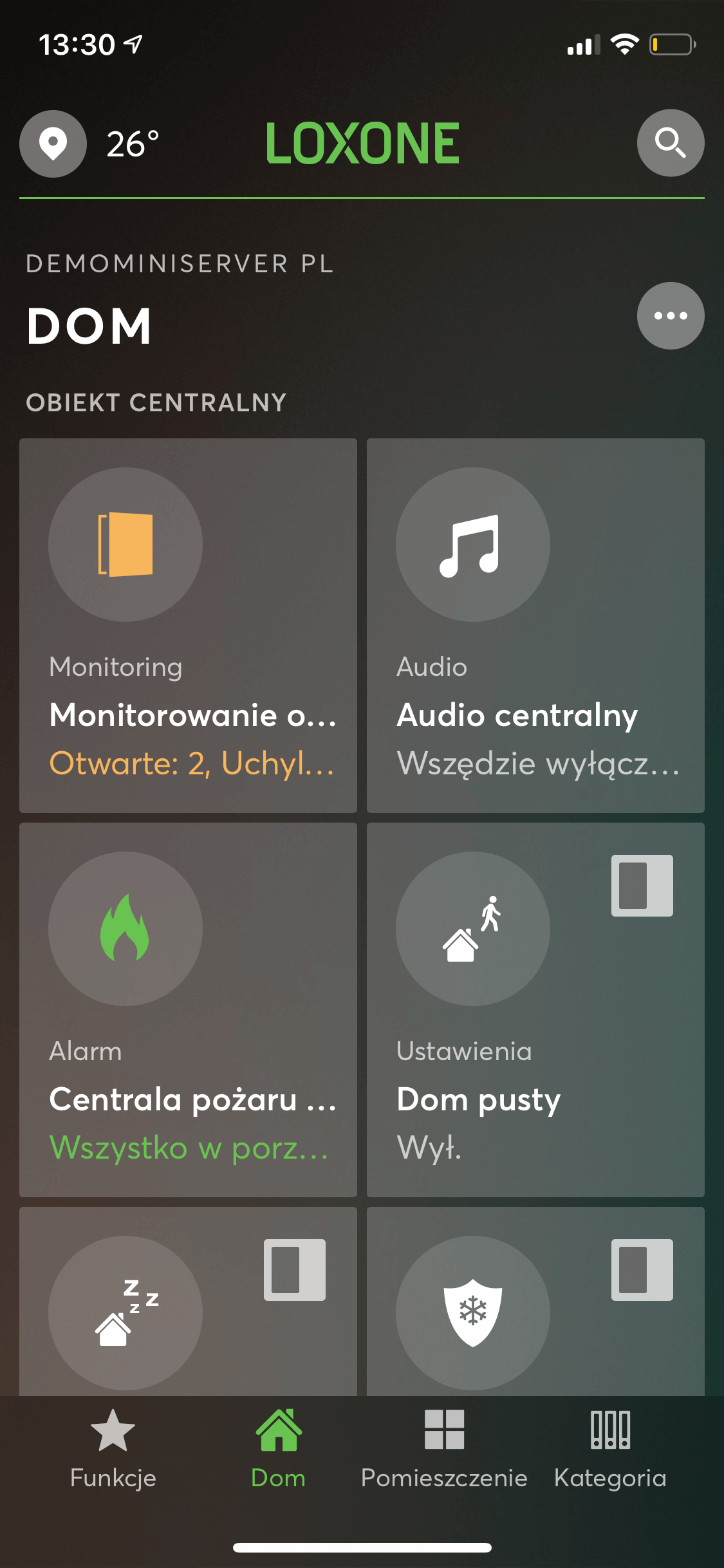Image resolution: width=724 pixels, height=1568 pixels.
Task: Select the green flame alarm icon
Action: click(x=125, y=928)
